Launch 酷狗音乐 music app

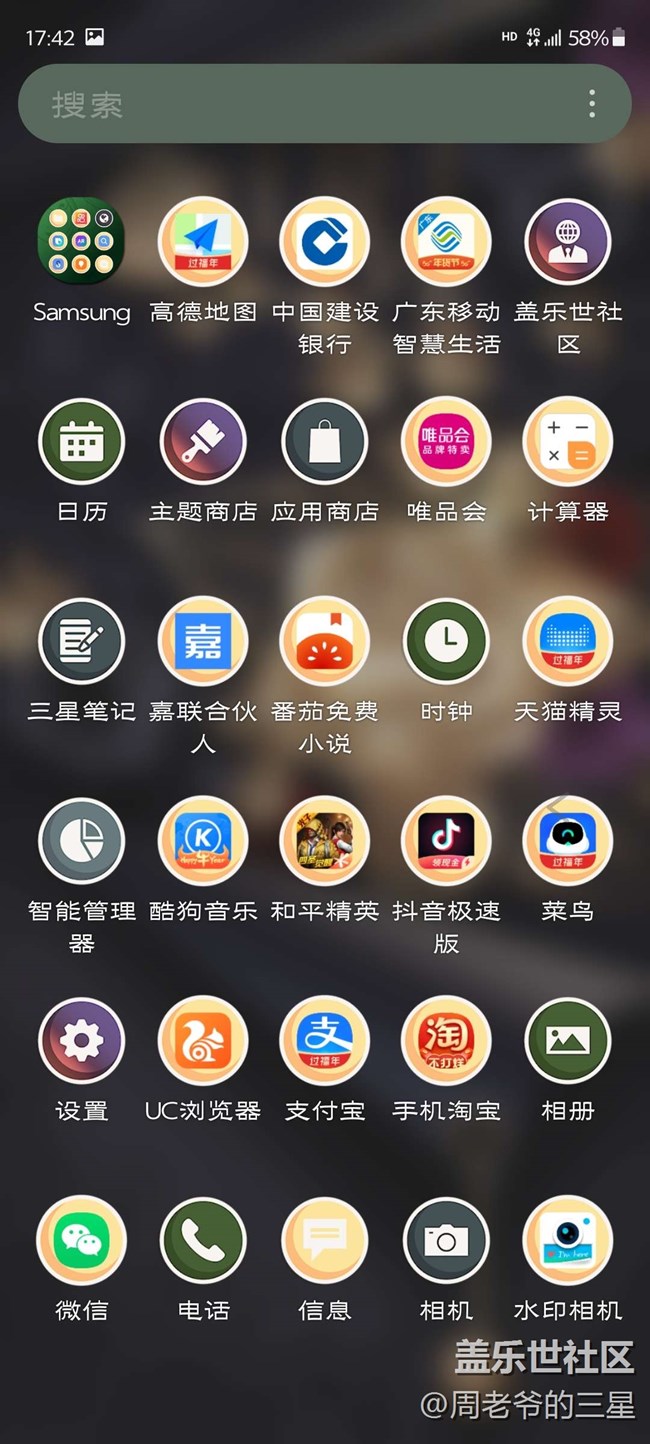tap(203, 841)
